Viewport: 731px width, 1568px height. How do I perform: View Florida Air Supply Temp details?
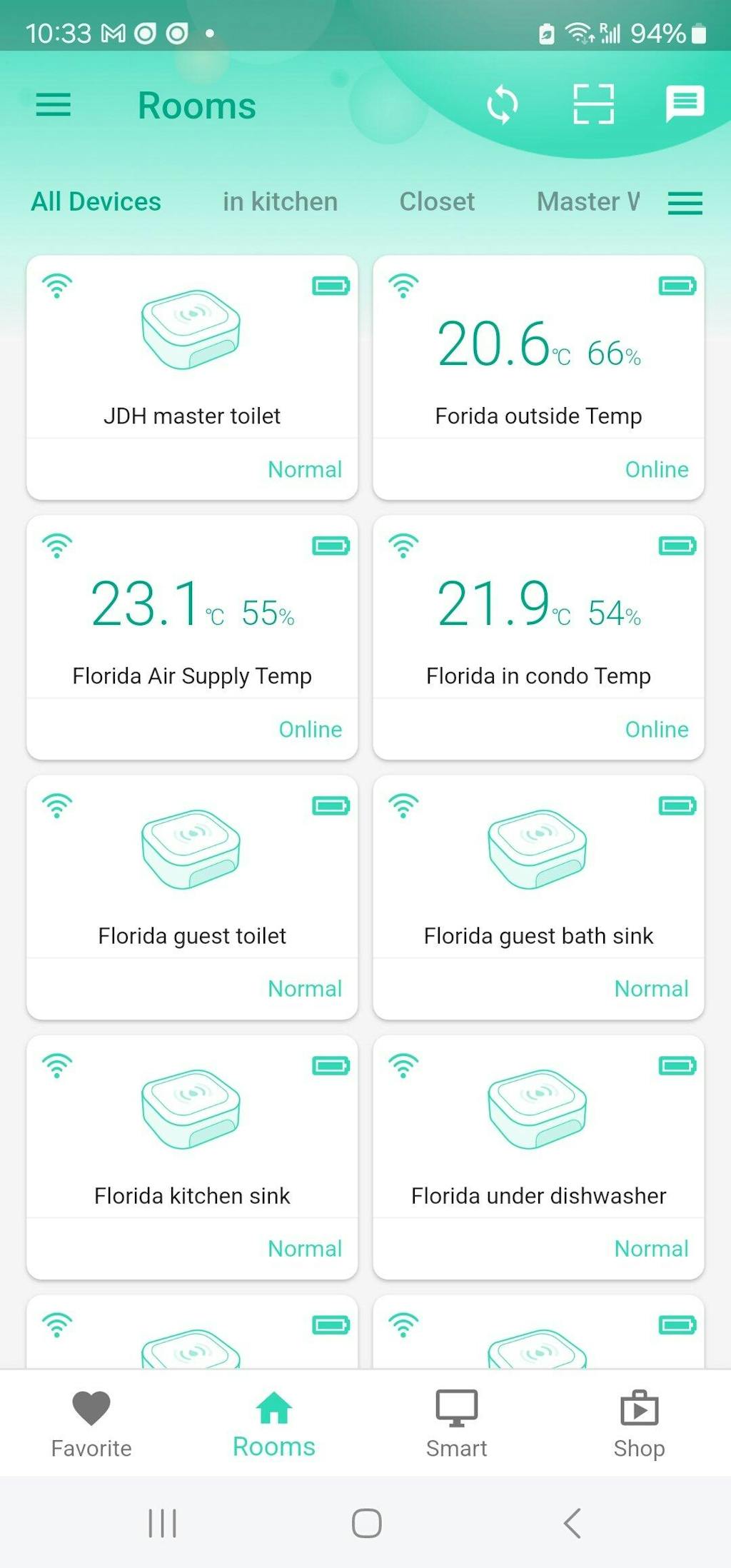coord(192,636)
